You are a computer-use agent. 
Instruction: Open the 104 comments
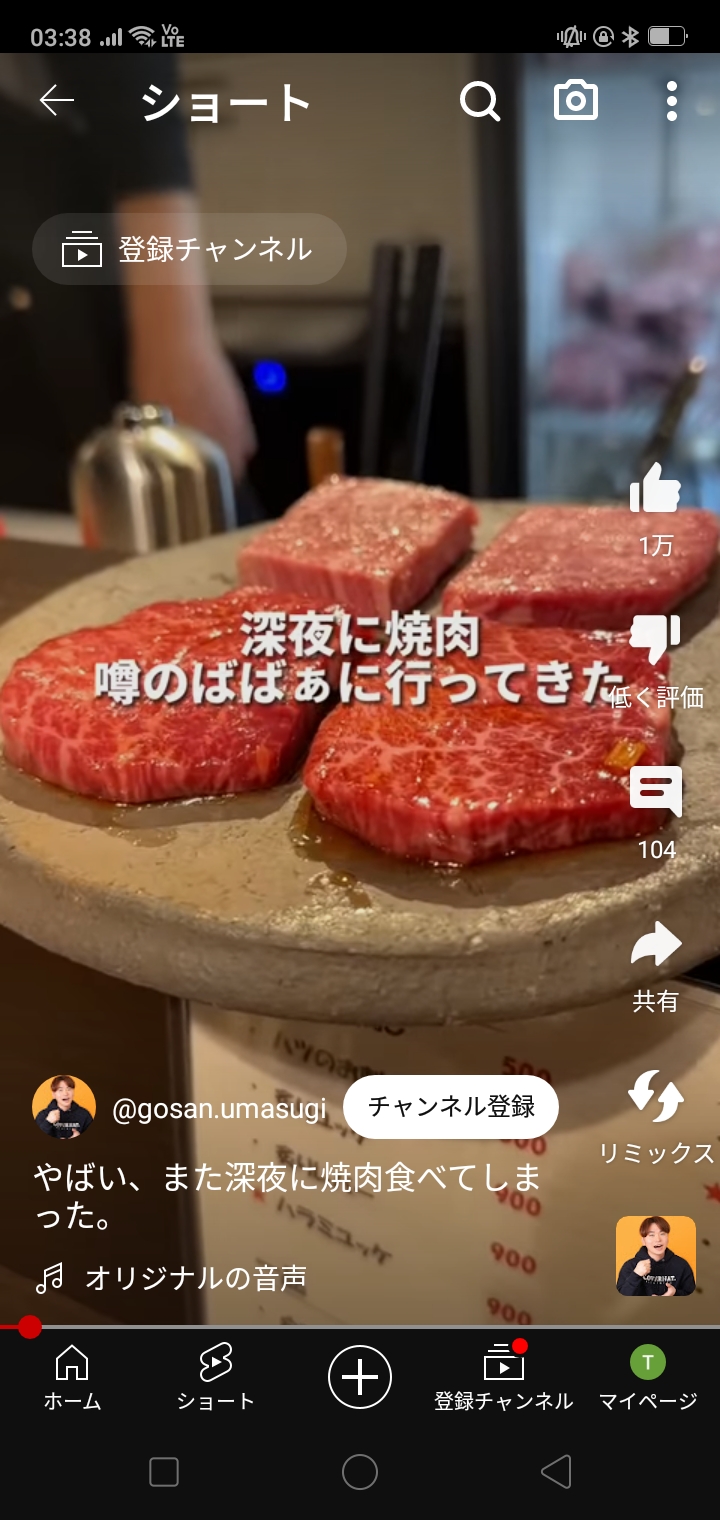pos(656,792)
